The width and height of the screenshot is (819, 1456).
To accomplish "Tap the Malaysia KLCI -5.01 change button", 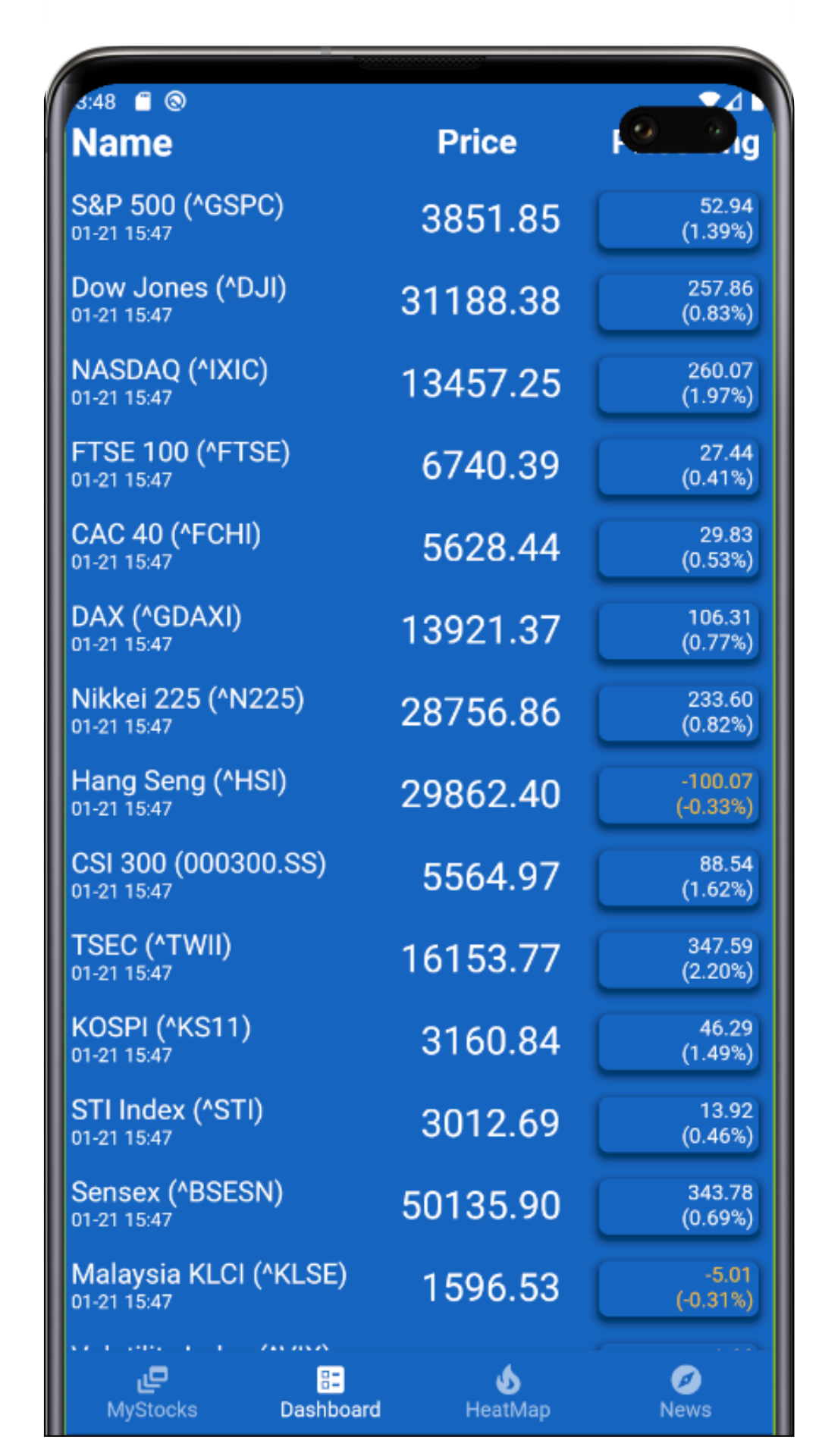I will coord(679,1288).
